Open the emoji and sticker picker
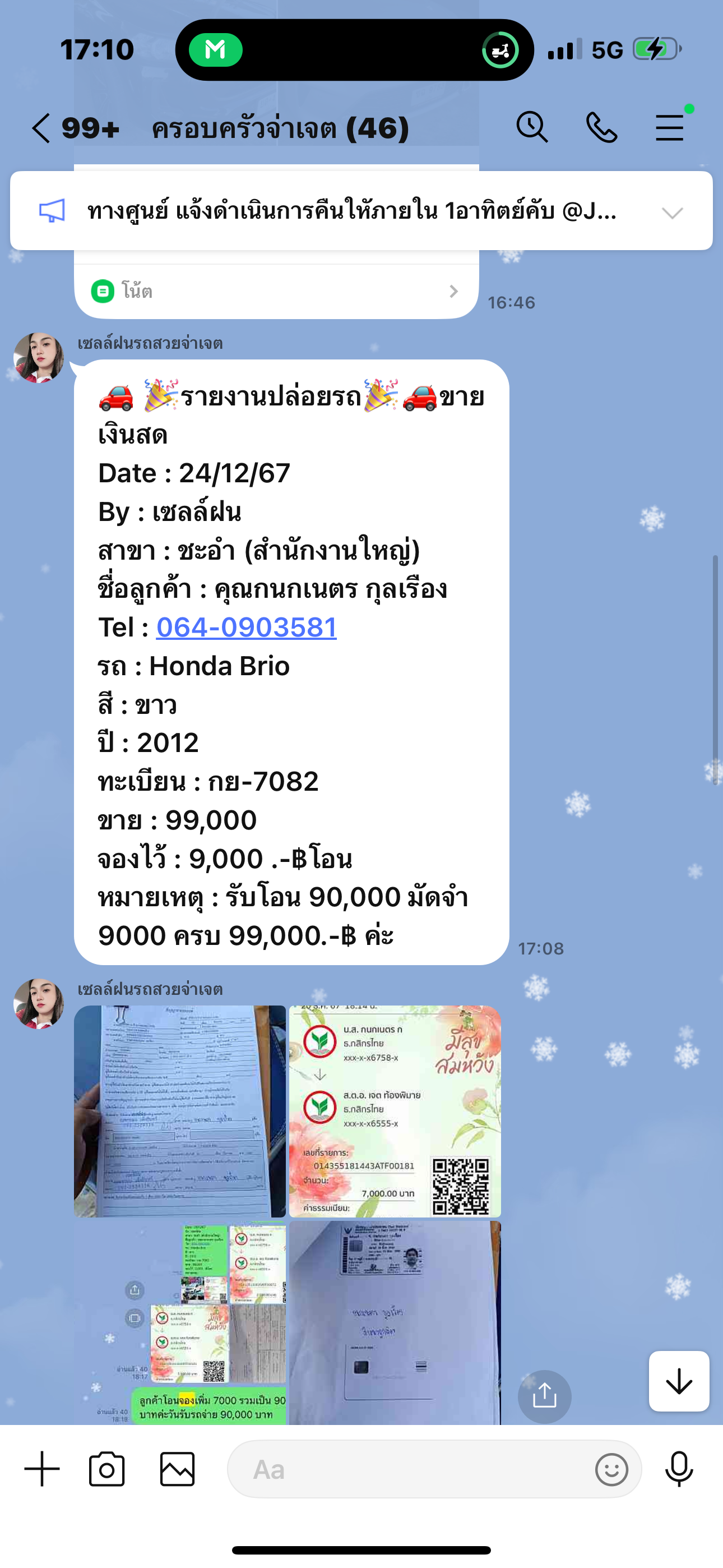Viewport: 723px width, 1568px height. tap(611, 1469)
